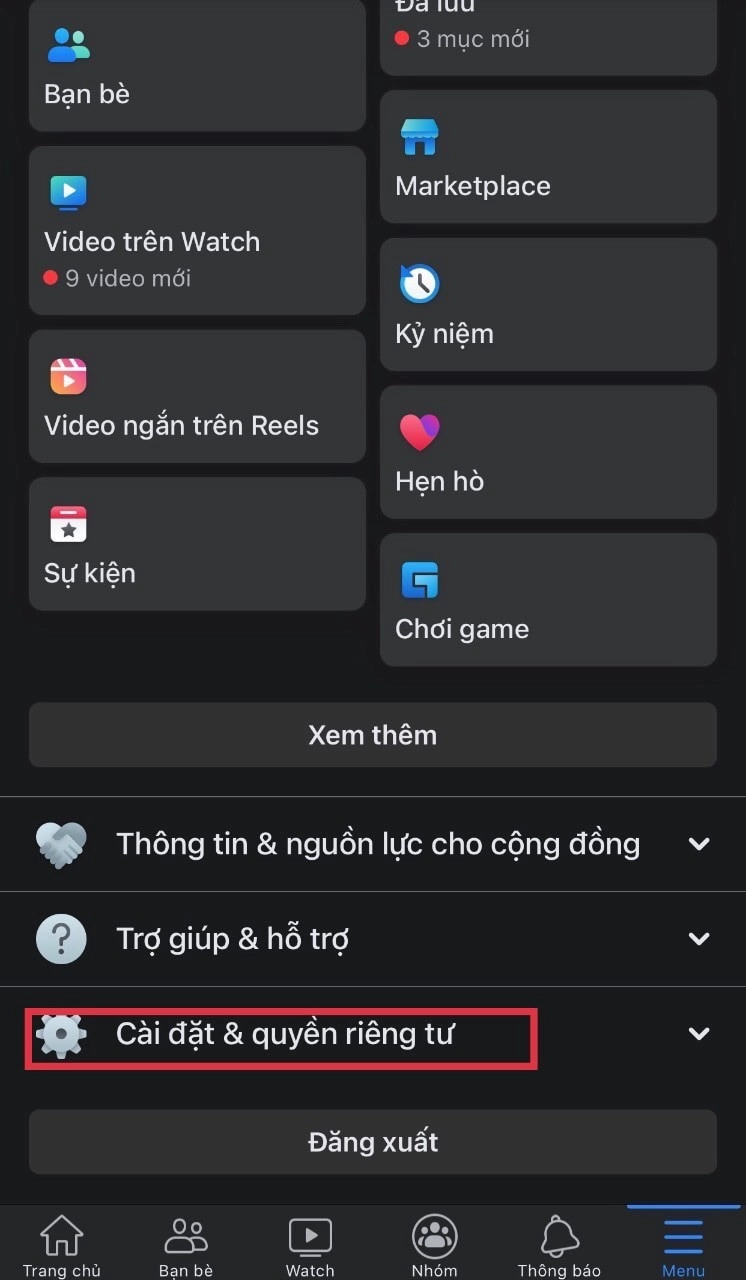746x1280 pixels.
Task: Tap the Đăng xuất button
Action: click(372, 1142)
